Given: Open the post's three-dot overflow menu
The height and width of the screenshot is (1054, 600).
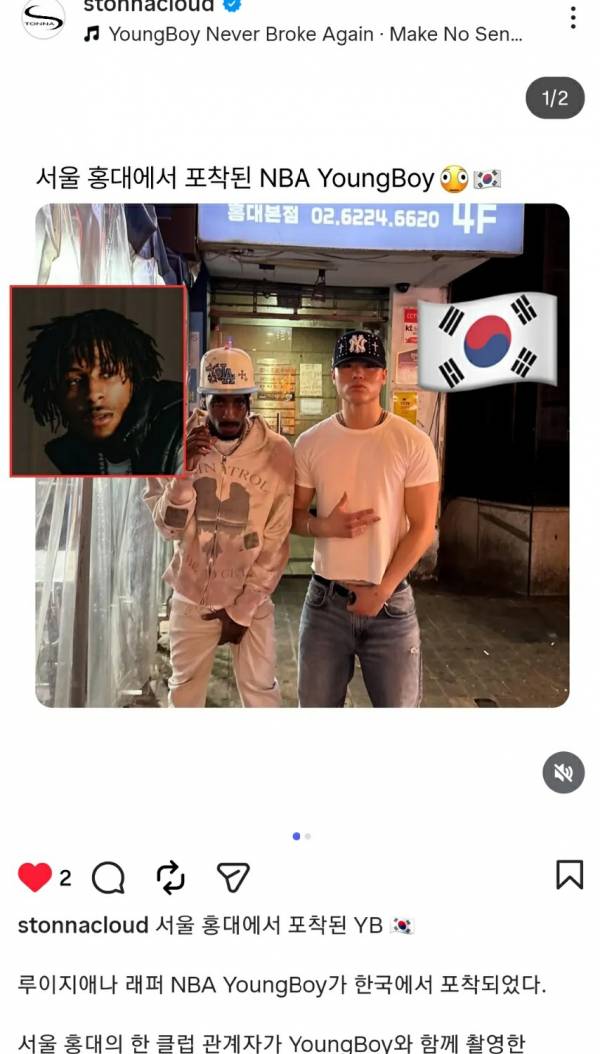Looking at the screenshot, I should coord(572,18).
